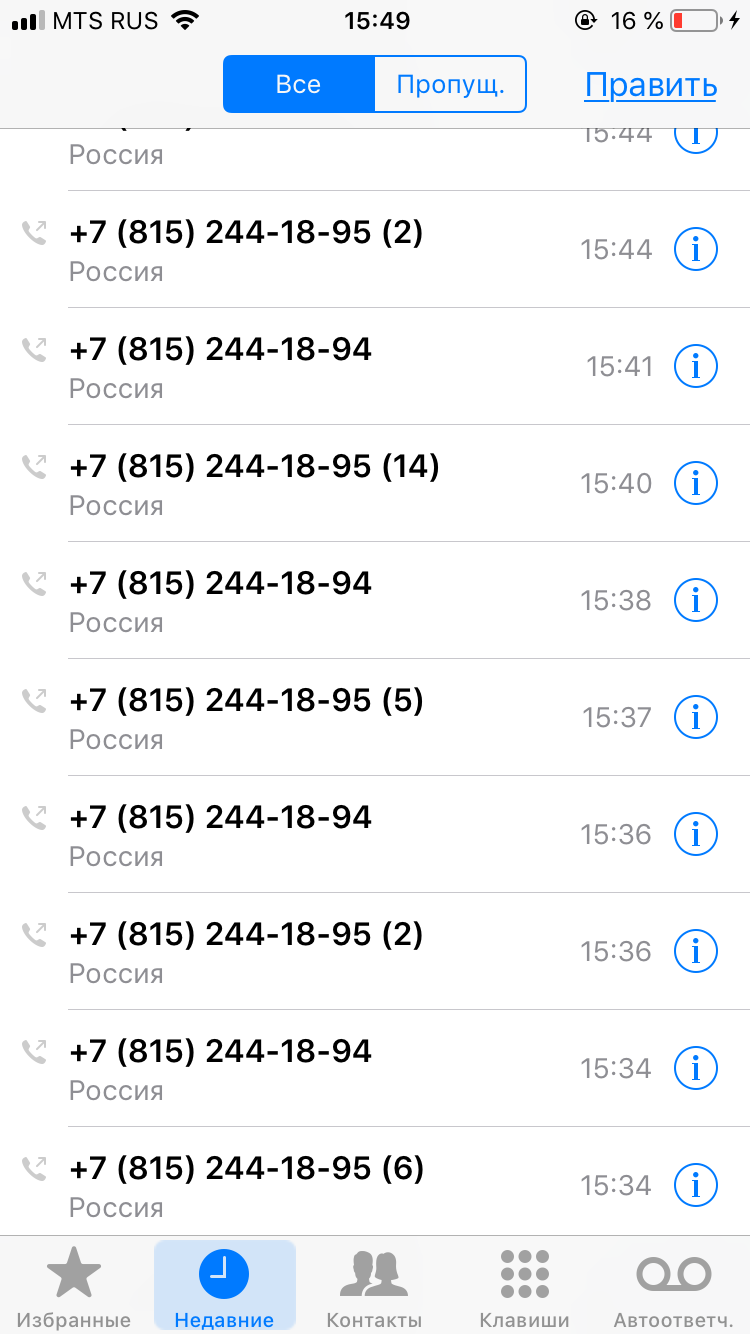Open the Автоответч. voicemail tab
The image size is (750, 1334).
pyautogui.click(x=674, y=1288)
